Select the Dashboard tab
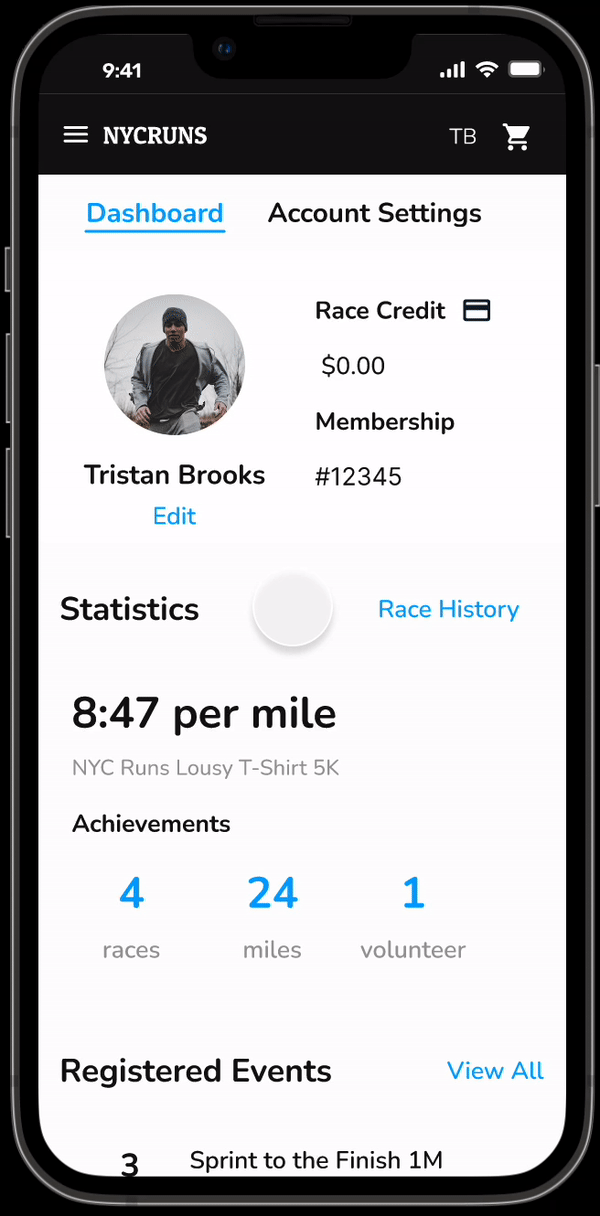The width and height of the screenshot is (600, 1216). pos(155,213)
